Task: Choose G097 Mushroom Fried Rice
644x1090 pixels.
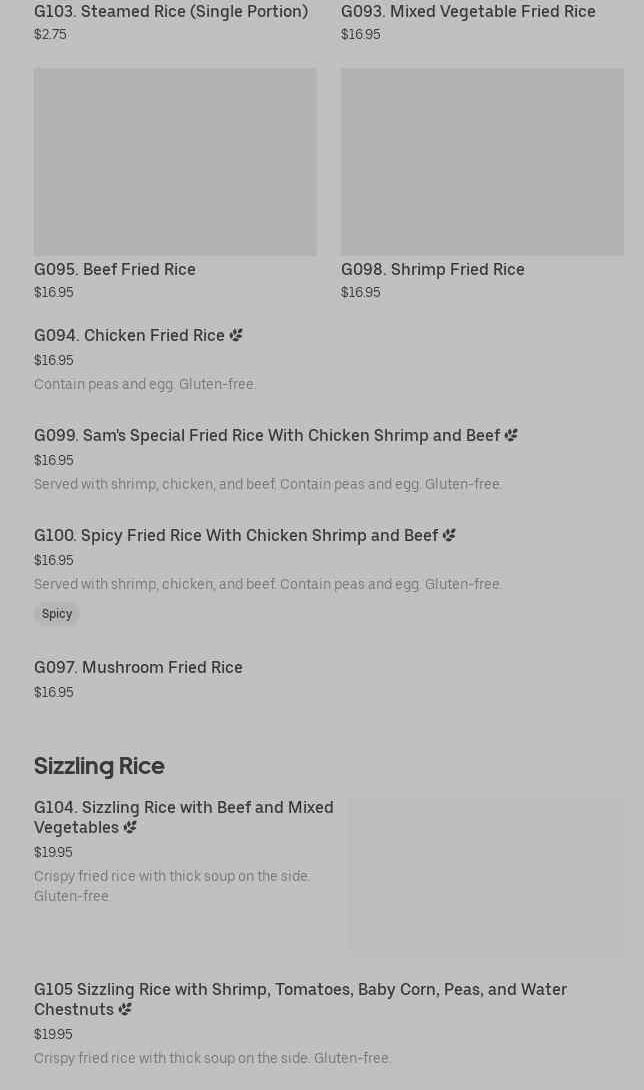Action: pos(138,667)
